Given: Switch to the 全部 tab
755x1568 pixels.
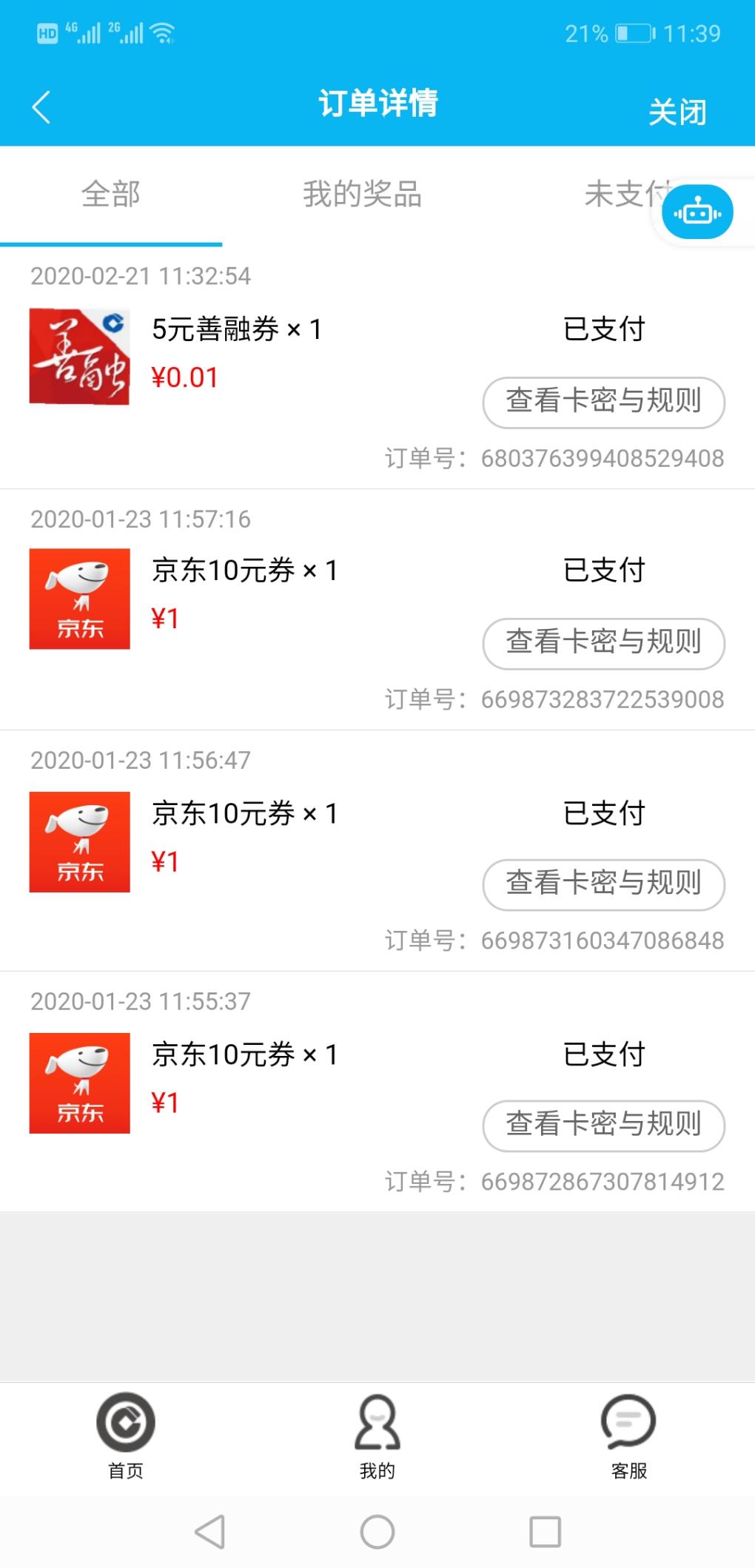Looking at the screenshot, I should (111, 194).
